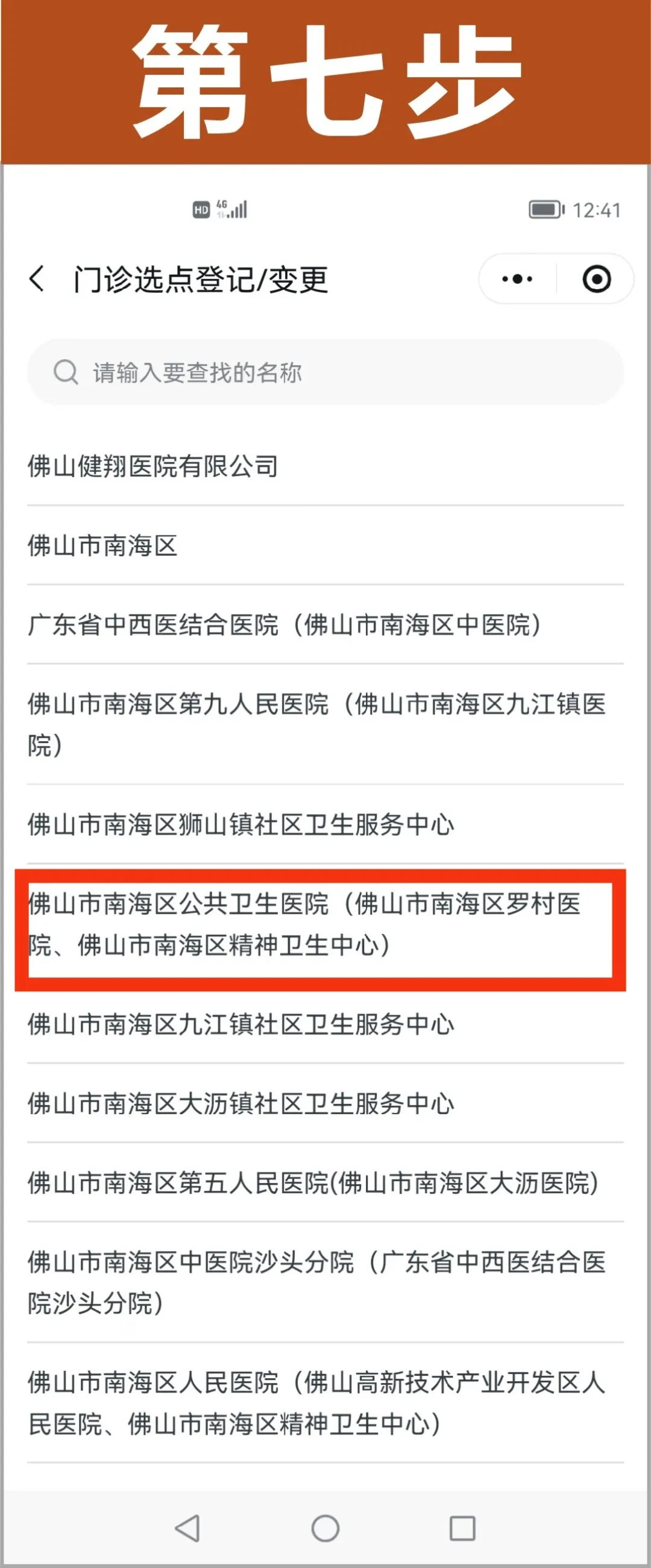Go to the home screen via system button
The height and width of the screenshot is (1568, 651).
coord(325,1528)
